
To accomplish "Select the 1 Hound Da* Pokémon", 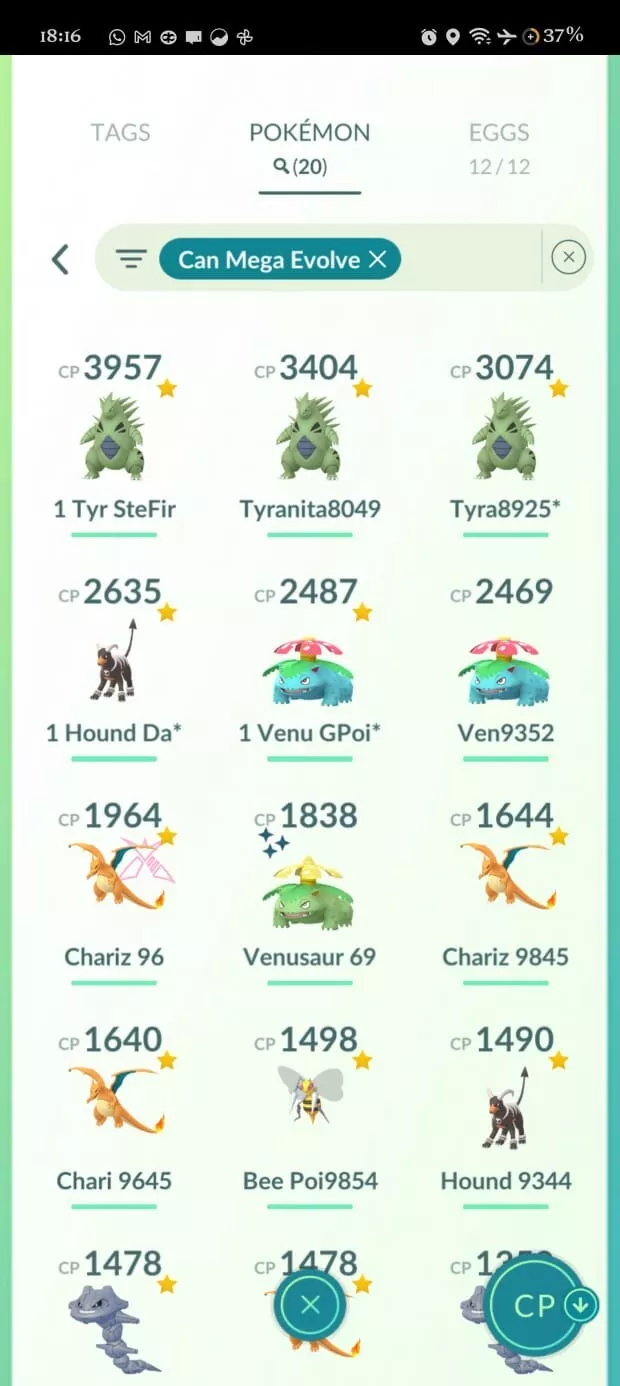I will [x=114, y=661].
